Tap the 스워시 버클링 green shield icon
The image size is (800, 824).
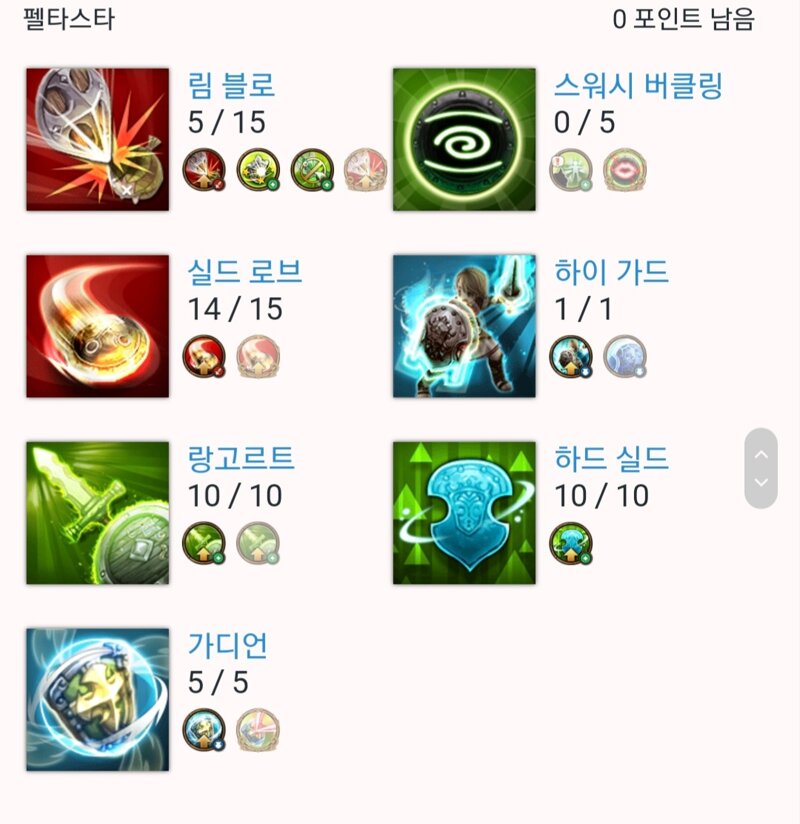coord(464,139)
